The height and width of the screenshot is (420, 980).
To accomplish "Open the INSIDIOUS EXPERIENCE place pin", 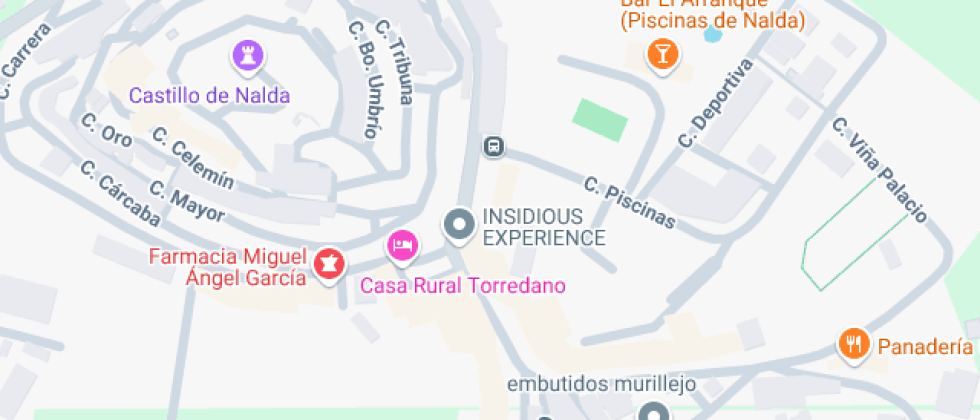I will pyautogui.click(x=460, y=225).
